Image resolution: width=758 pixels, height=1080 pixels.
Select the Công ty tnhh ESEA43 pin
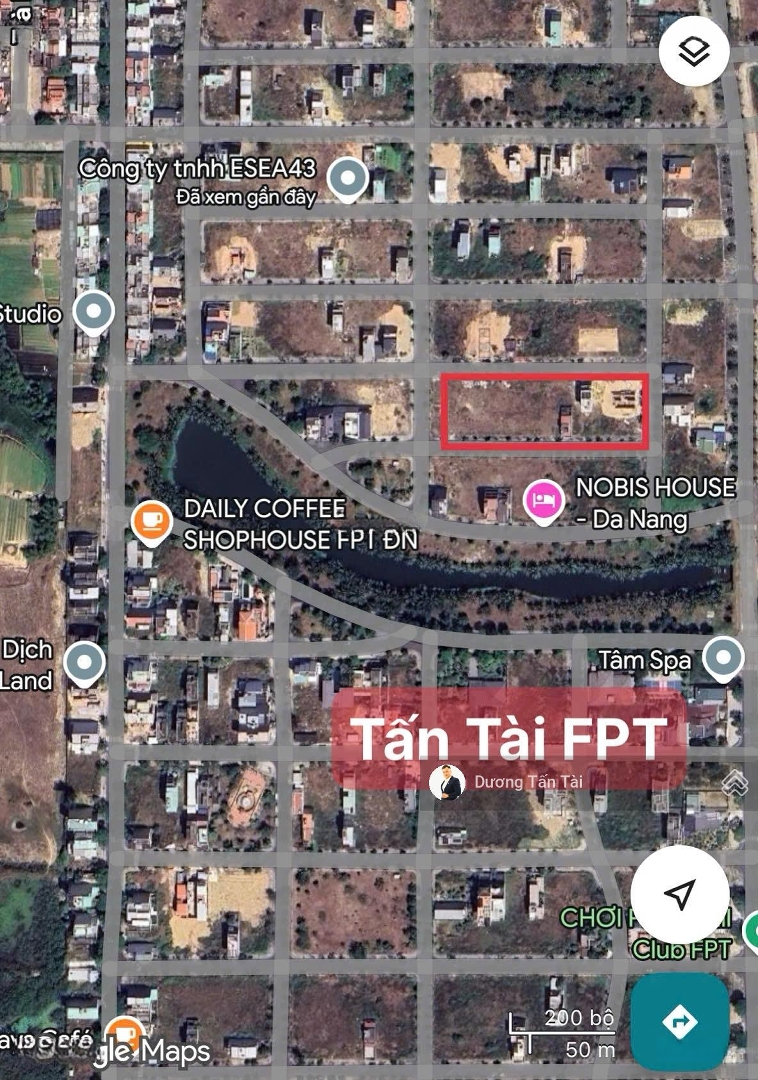click(x=347, y=180)
